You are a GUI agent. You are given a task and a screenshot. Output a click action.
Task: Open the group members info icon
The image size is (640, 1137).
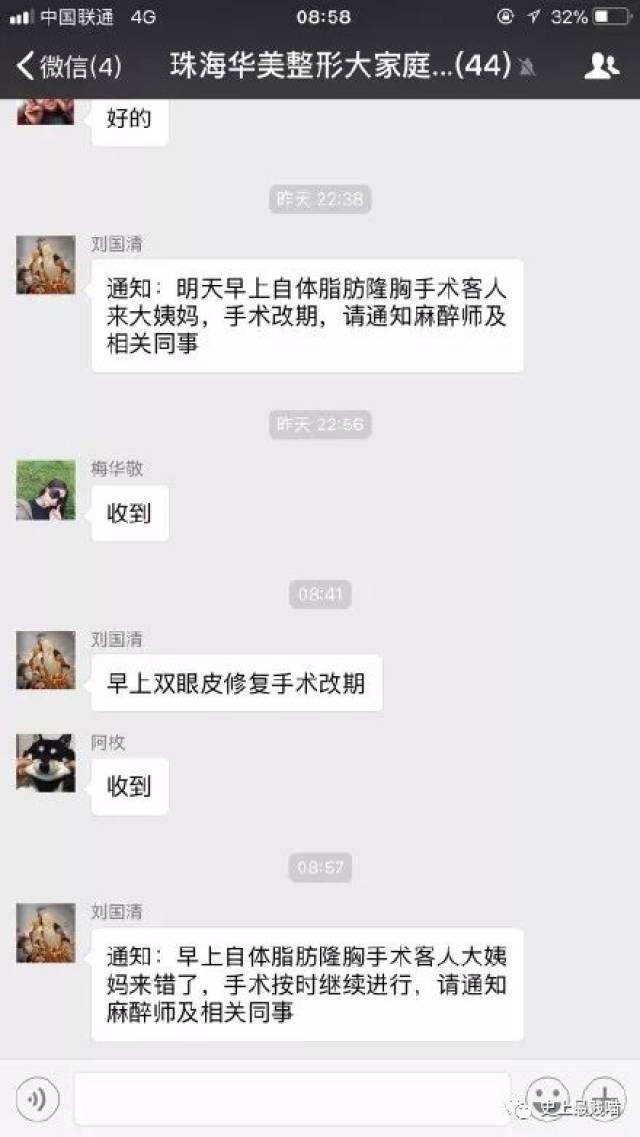[x=601, y=67]
